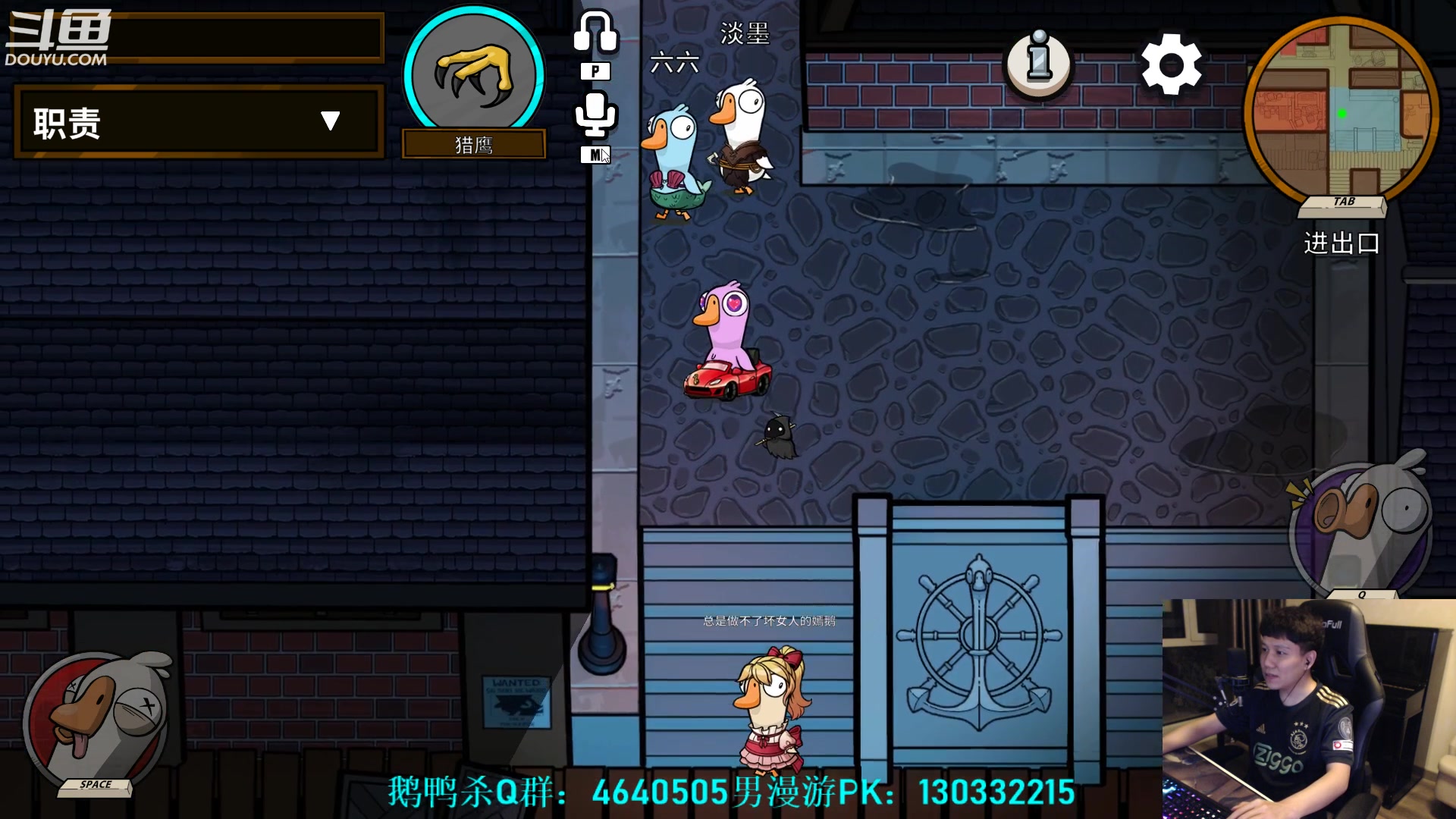This screenshot has width=1456, height=819.
Task: Tap the dead goose report button
Action: click(97, 719)
